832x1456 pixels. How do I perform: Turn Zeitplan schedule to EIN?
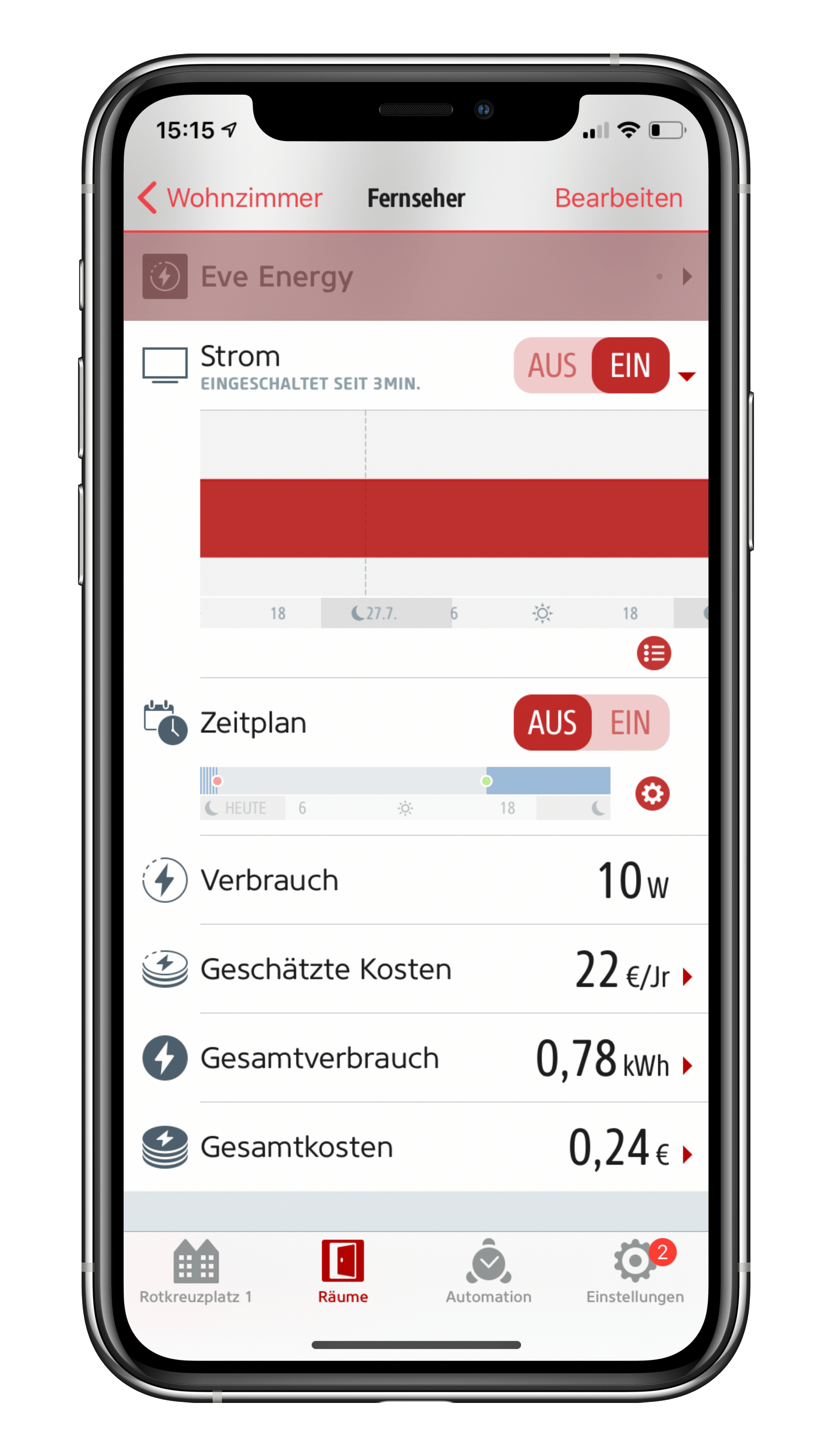630,723
